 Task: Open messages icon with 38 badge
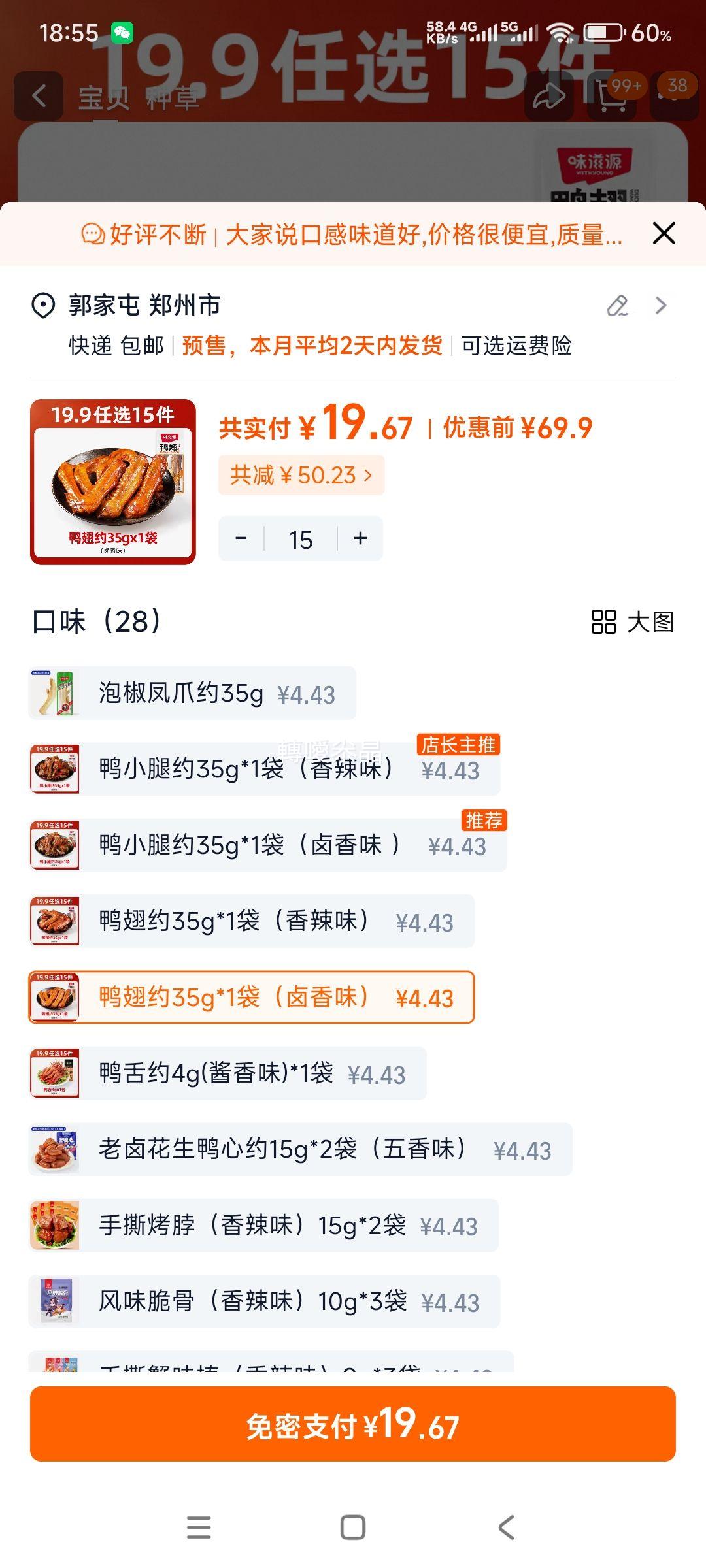point(675,95)
